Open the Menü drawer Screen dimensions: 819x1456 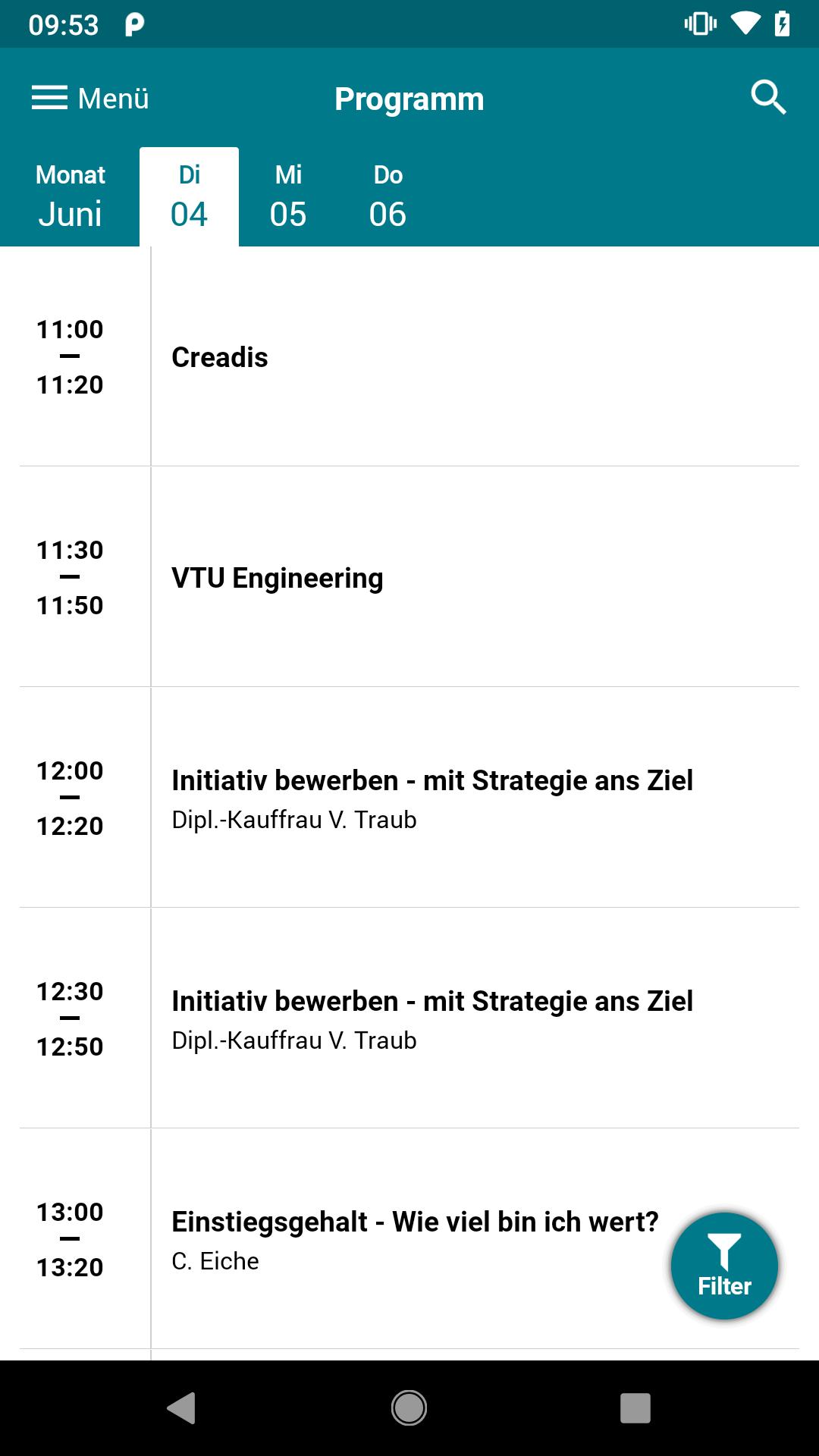point(90,99)
